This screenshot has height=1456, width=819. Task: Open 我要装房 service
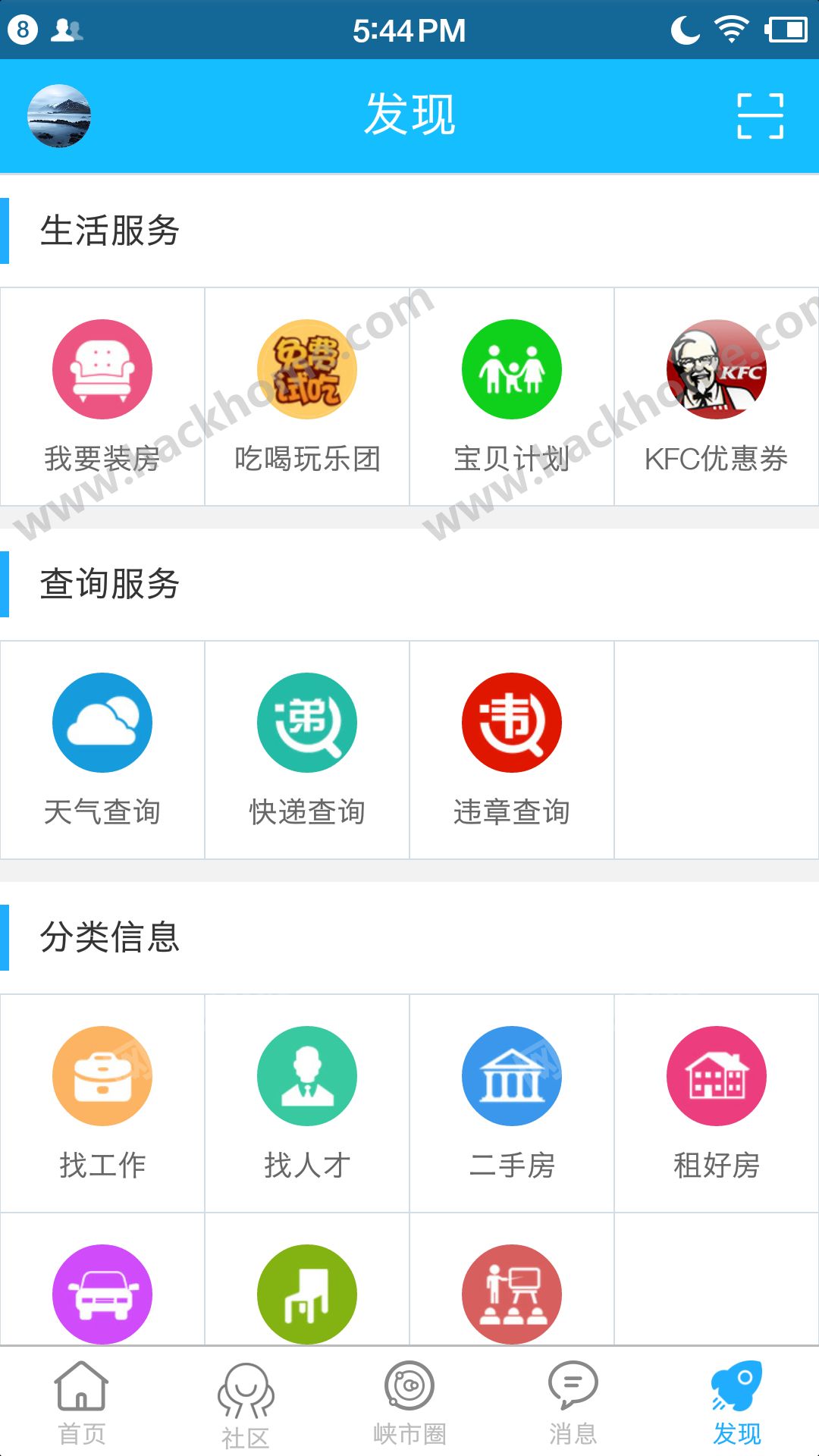[x=102, y=396]
